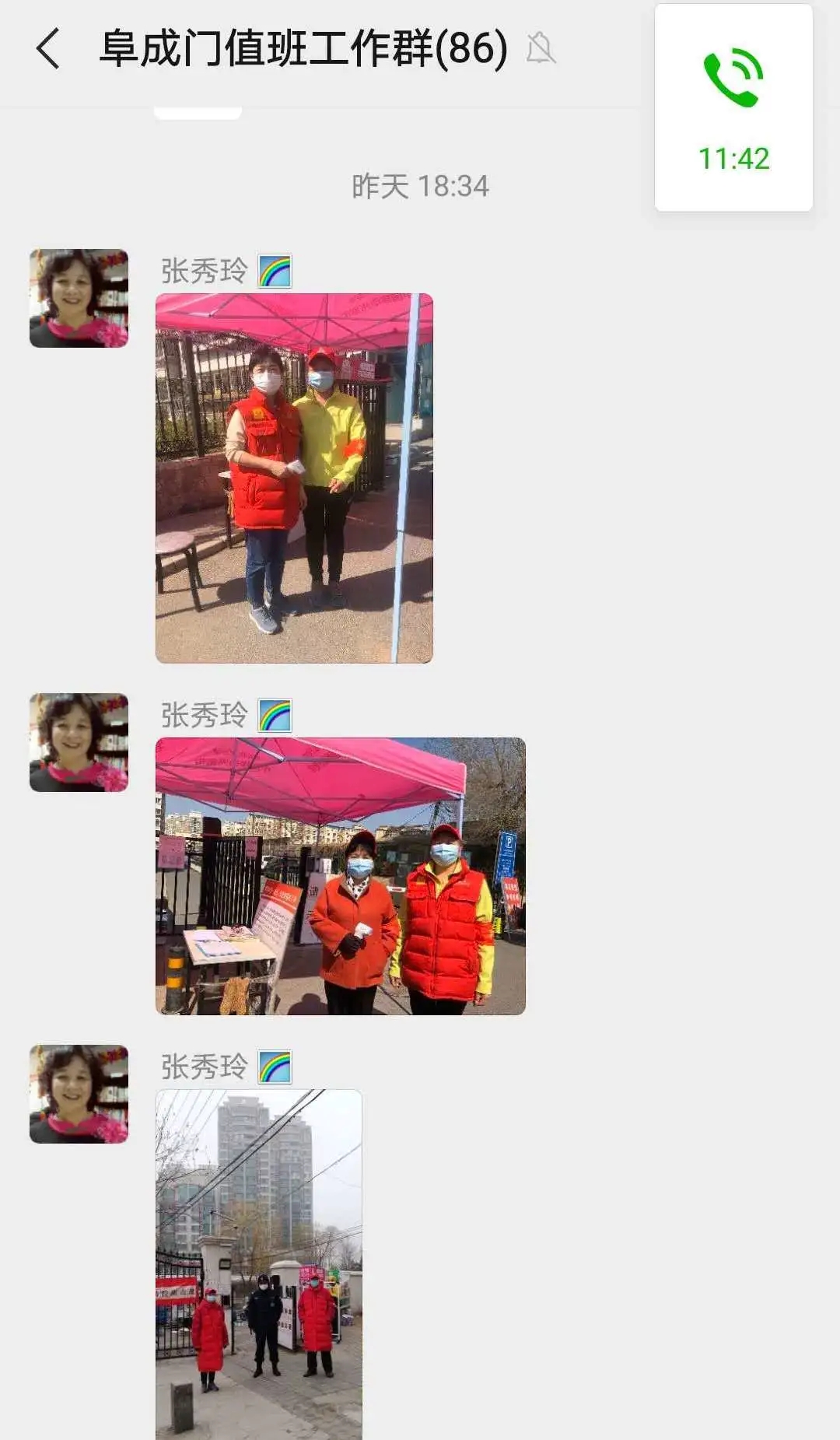Open 张秀玲's avatar beside the first photo

(79, 298)
